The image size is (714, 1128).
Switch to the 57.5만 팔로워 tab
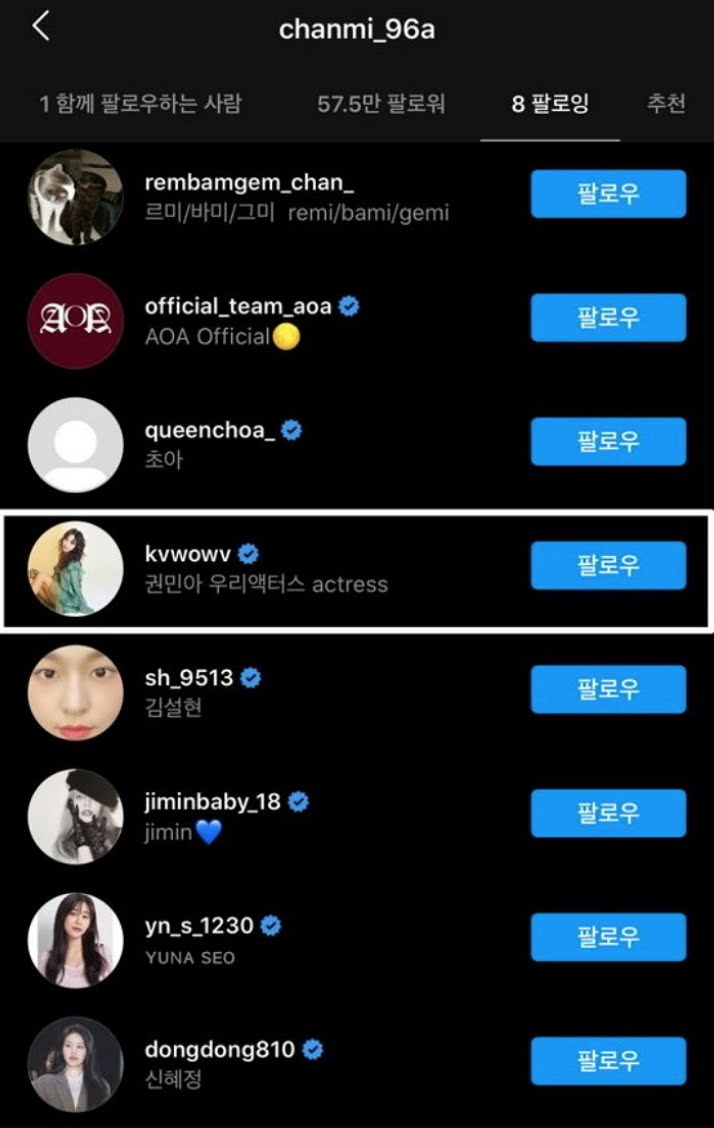381,104
